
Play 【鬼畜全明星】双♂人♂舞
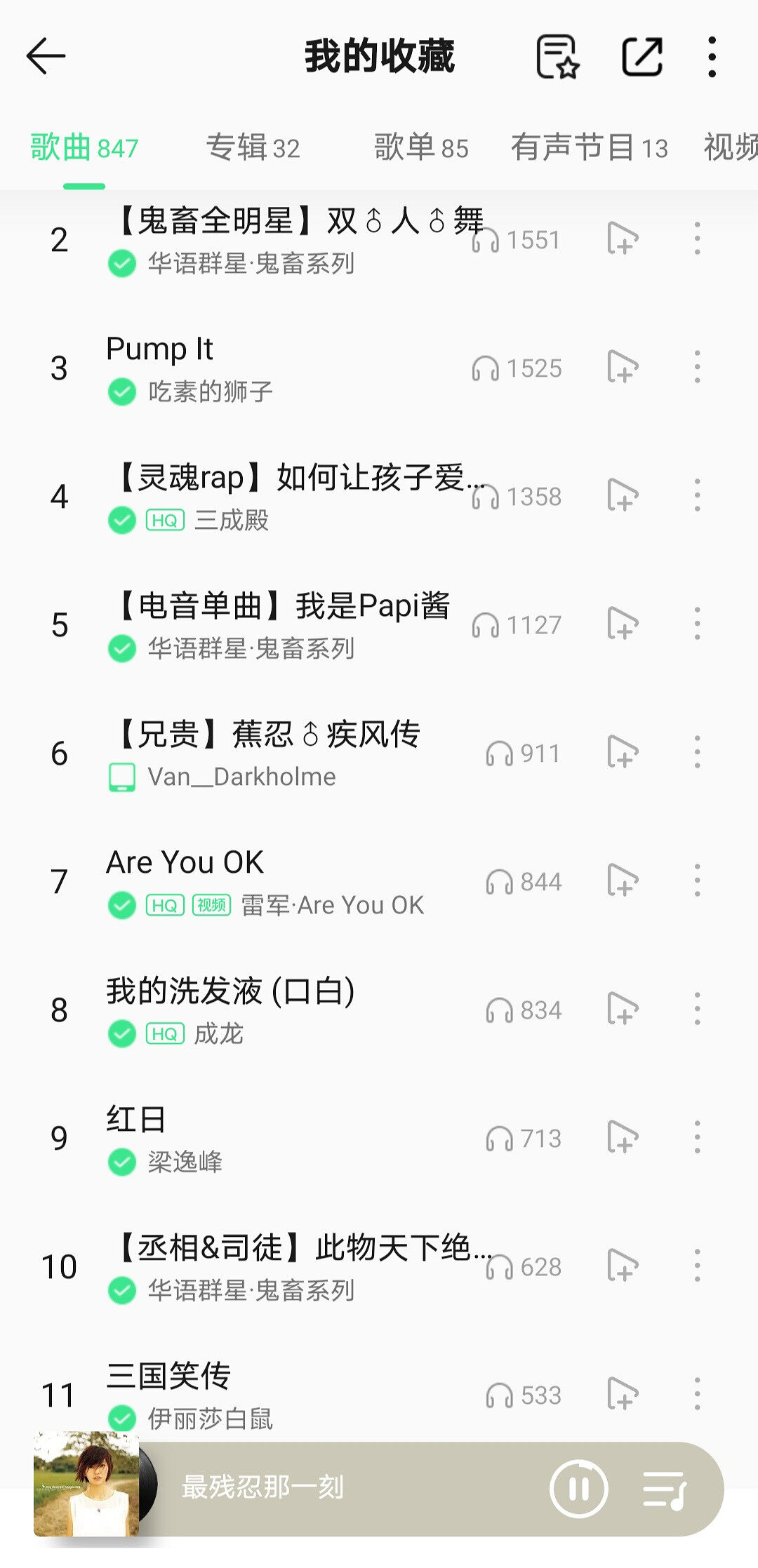click(x=281, y=239)
